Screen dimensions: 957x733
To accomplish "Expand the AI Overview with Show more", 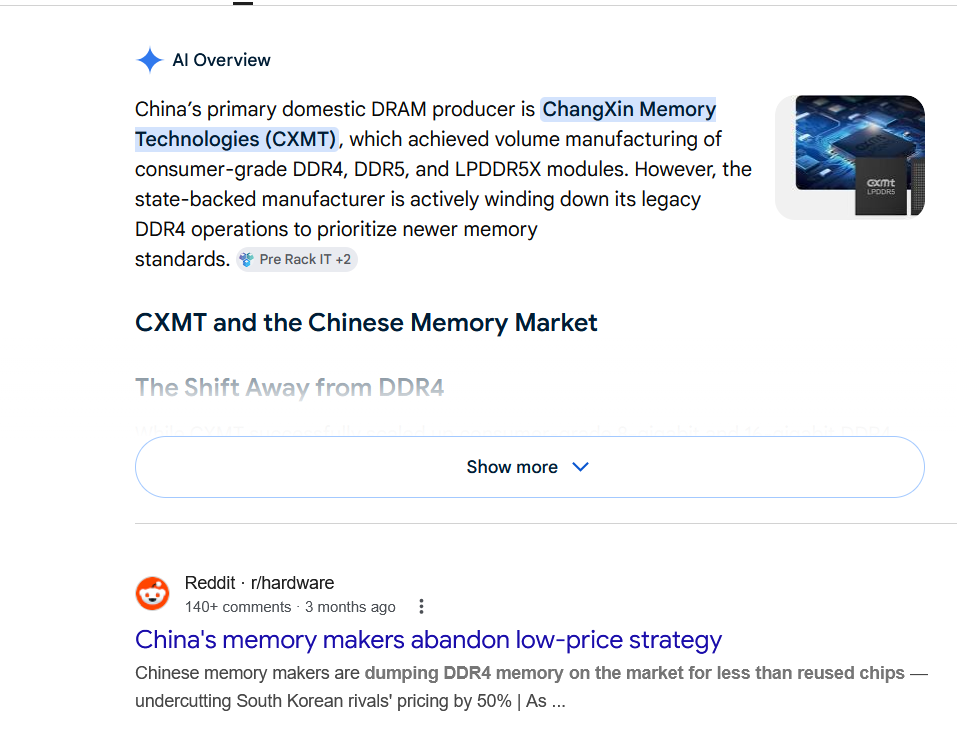I will (x=529, y=467).
